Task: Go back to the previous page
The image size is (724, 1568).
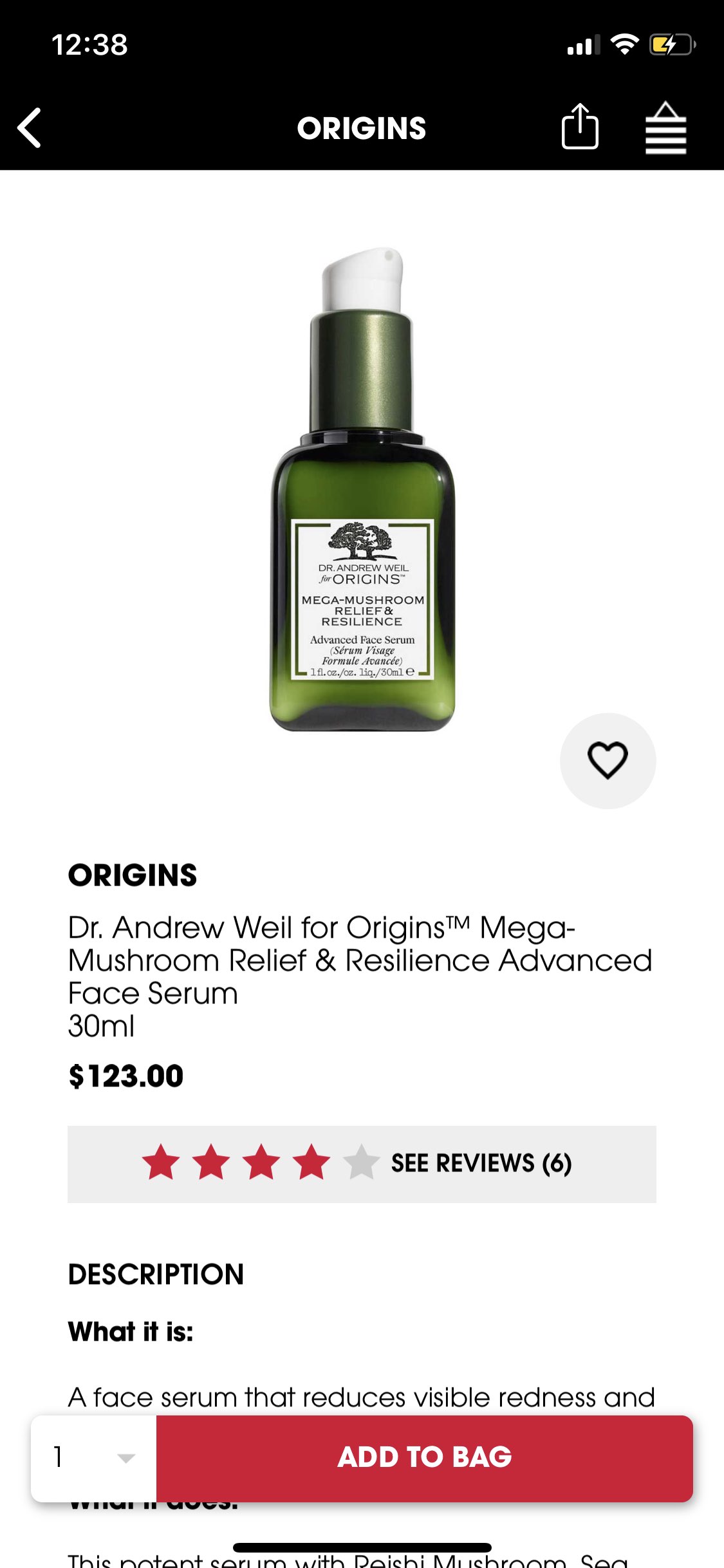Action: pos(30,127)
